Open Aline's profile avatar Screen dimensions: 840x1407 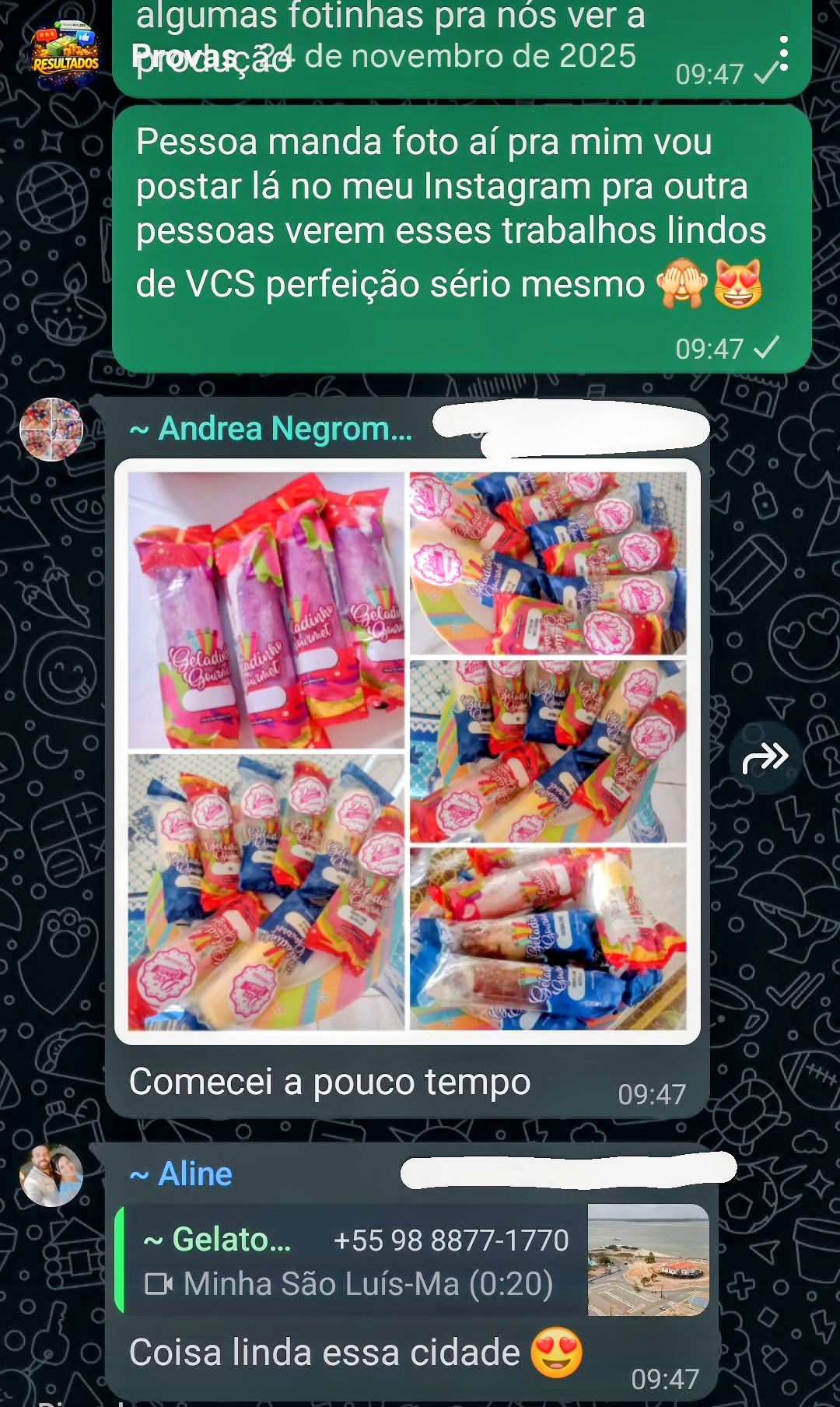coord(51,1175)
